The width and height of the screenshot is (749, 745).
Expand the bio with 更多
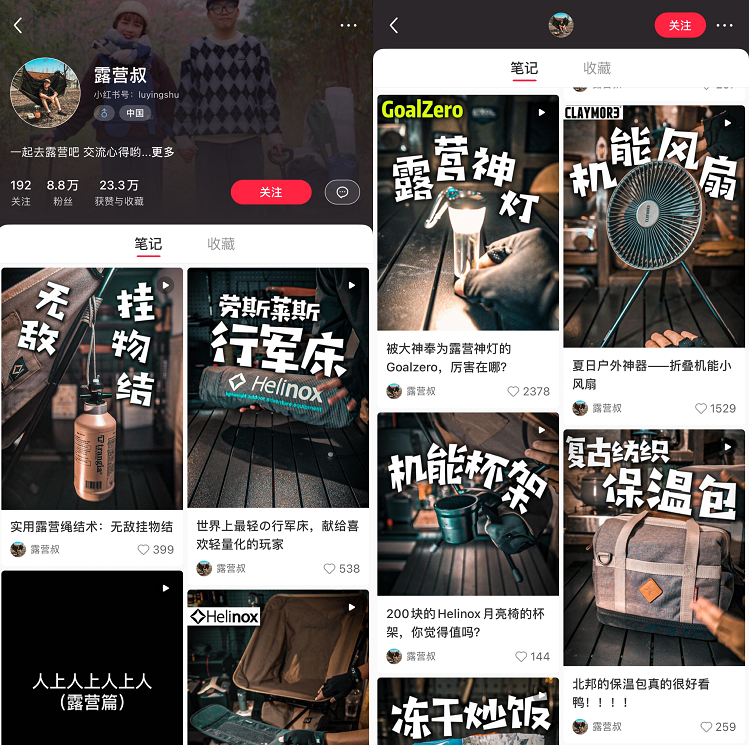(x=163, y=152)
